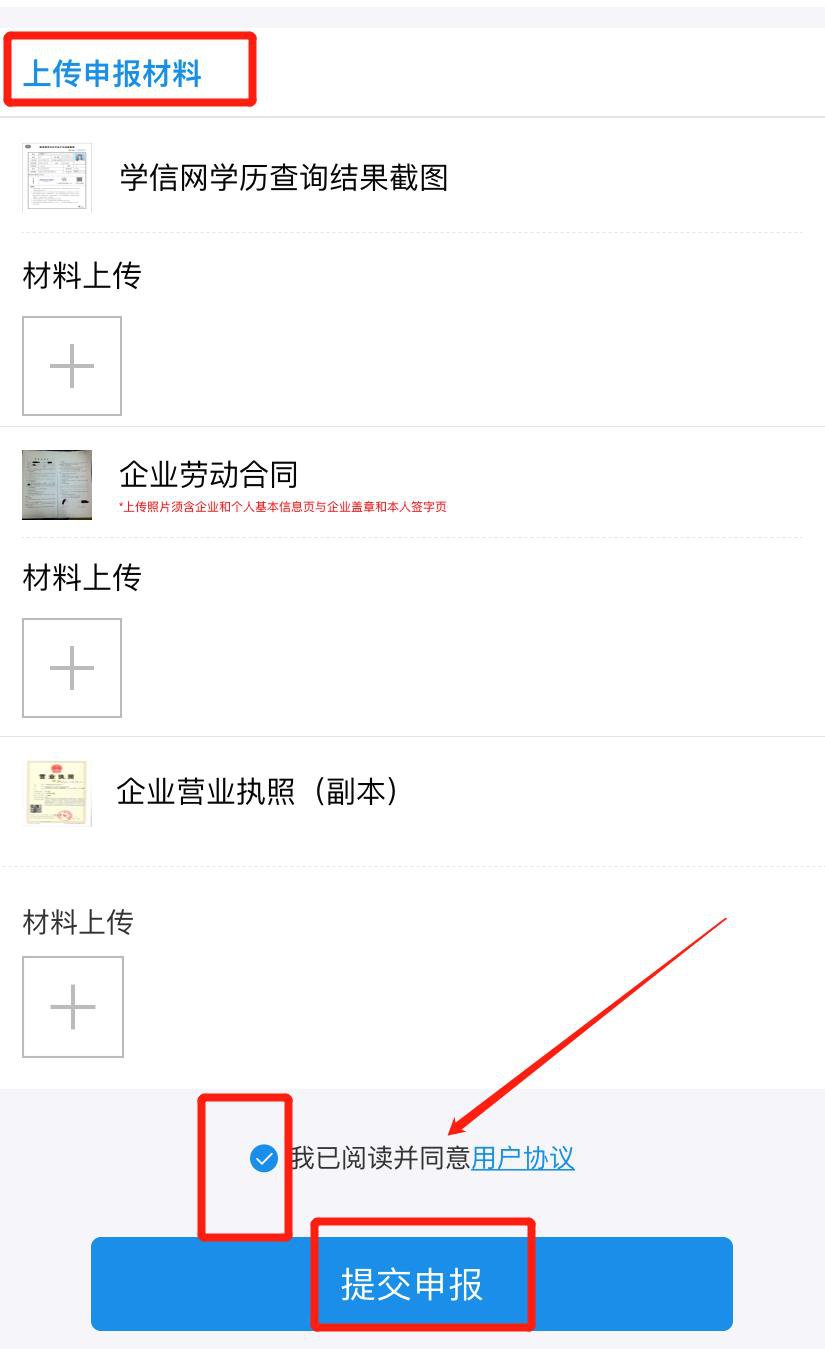The height and width of the screenshot is (1349, 825).
Task: Upload photo for 企业劳动合同
Action: pos(72,668)
